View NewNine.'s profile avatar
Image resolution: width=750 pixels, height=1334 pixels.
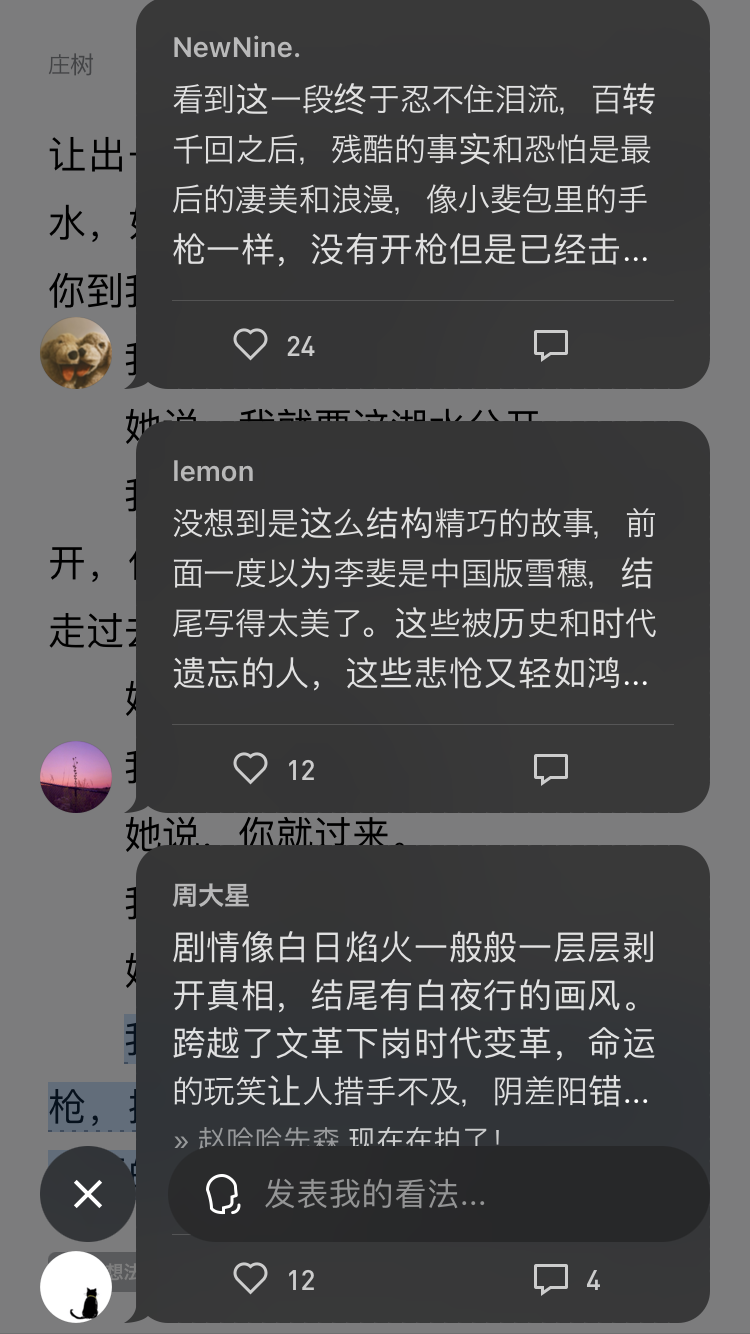coord(76,353)
